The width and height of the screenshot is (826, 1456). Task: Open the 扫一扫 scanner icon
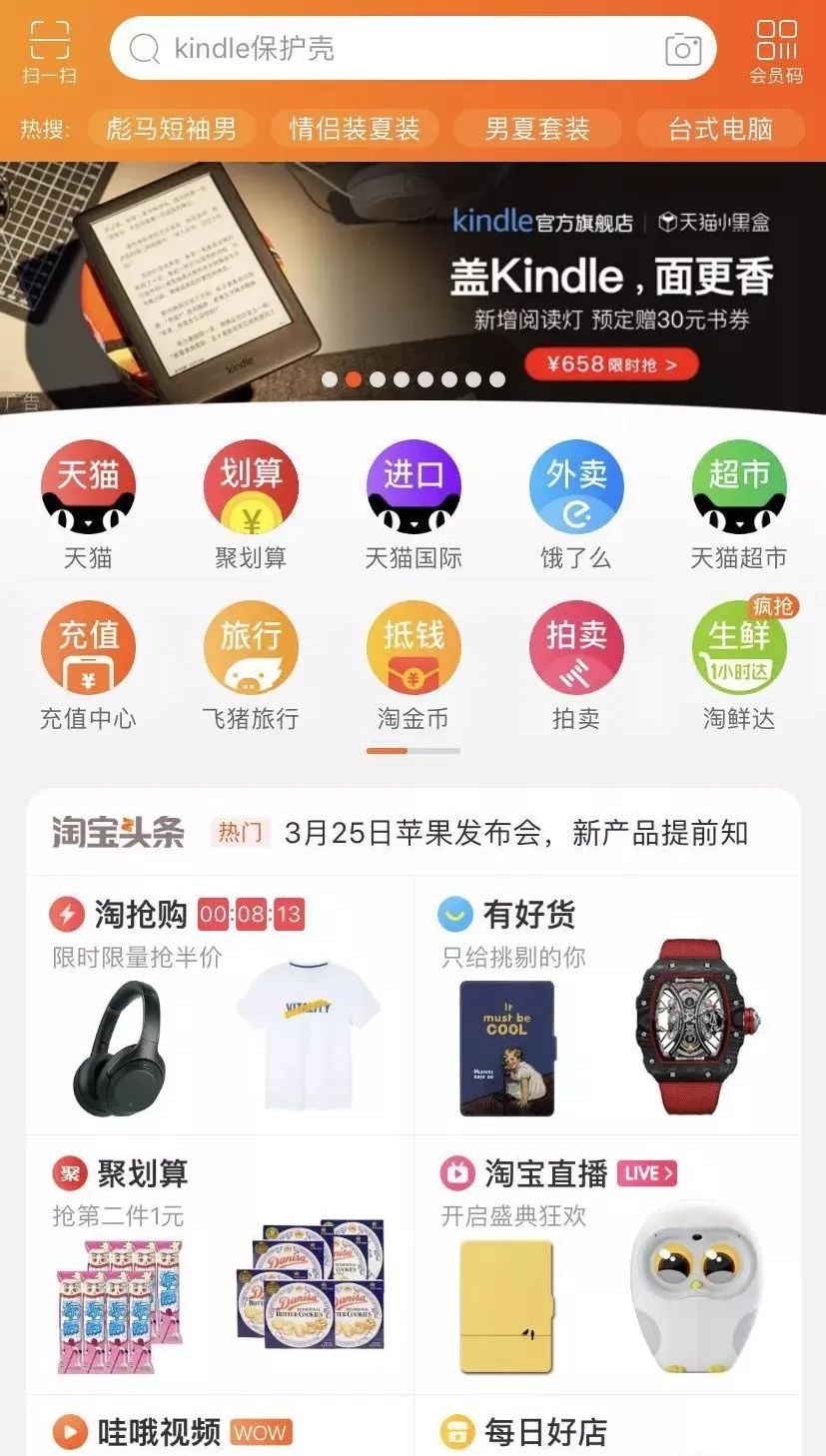pyautogui.click(x=50, y=48)
